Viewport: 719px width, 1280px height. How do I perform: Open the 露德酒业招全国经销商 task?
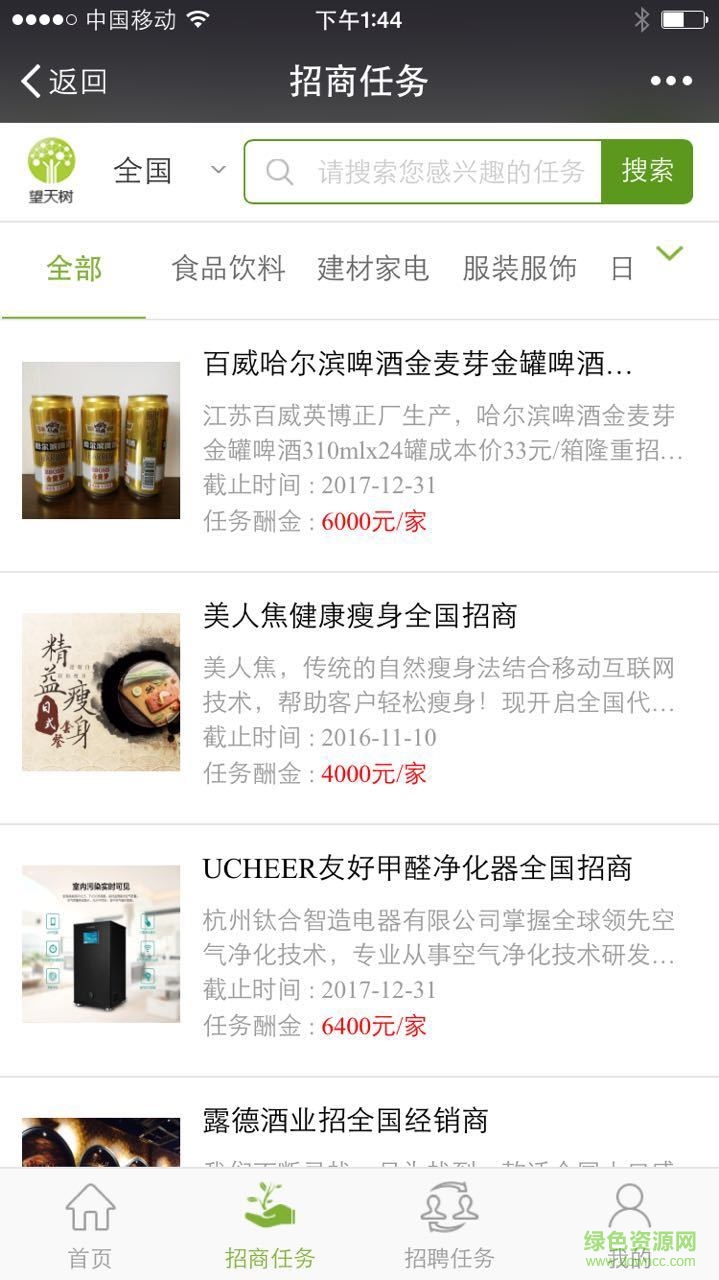345,1121
